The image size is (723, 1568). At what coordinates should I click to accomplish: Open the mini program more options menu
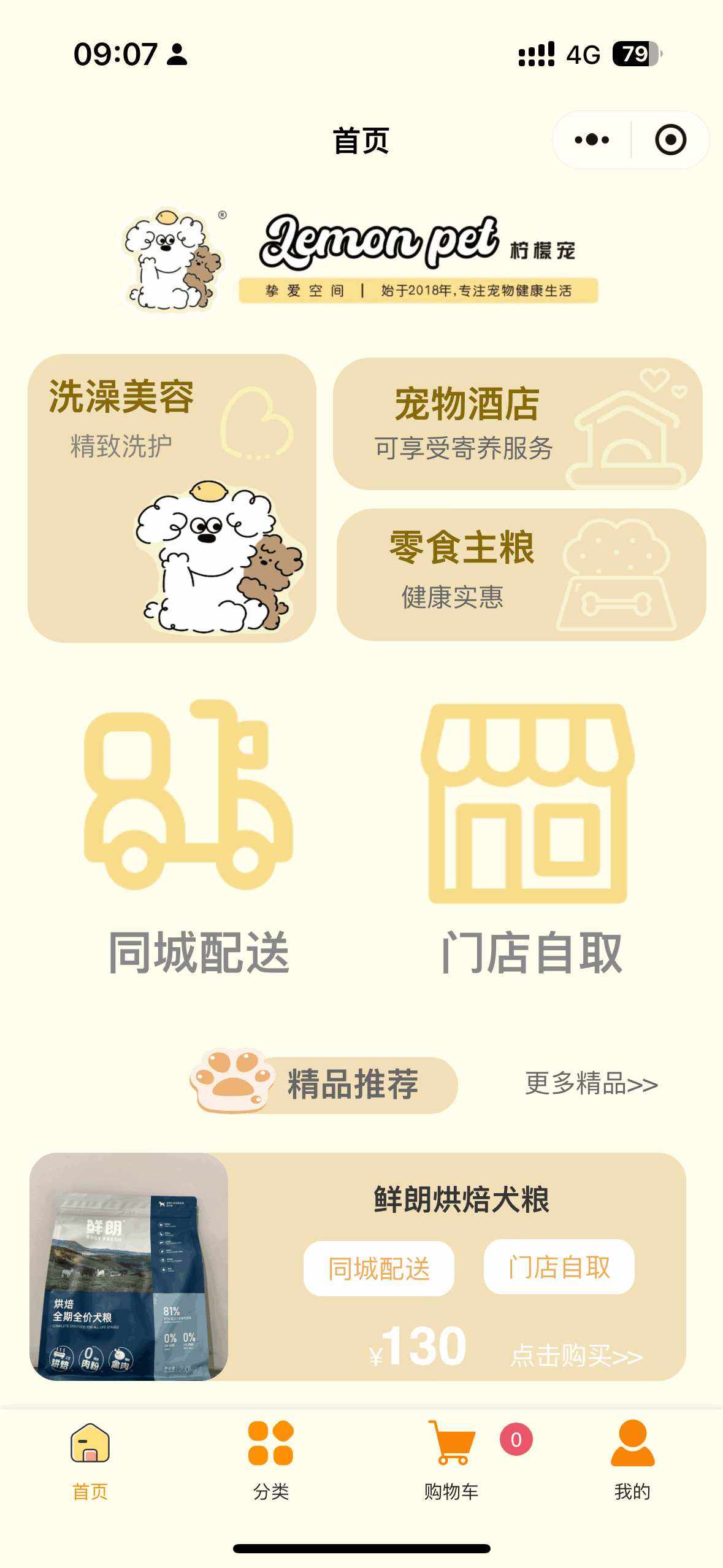[592, 140]
